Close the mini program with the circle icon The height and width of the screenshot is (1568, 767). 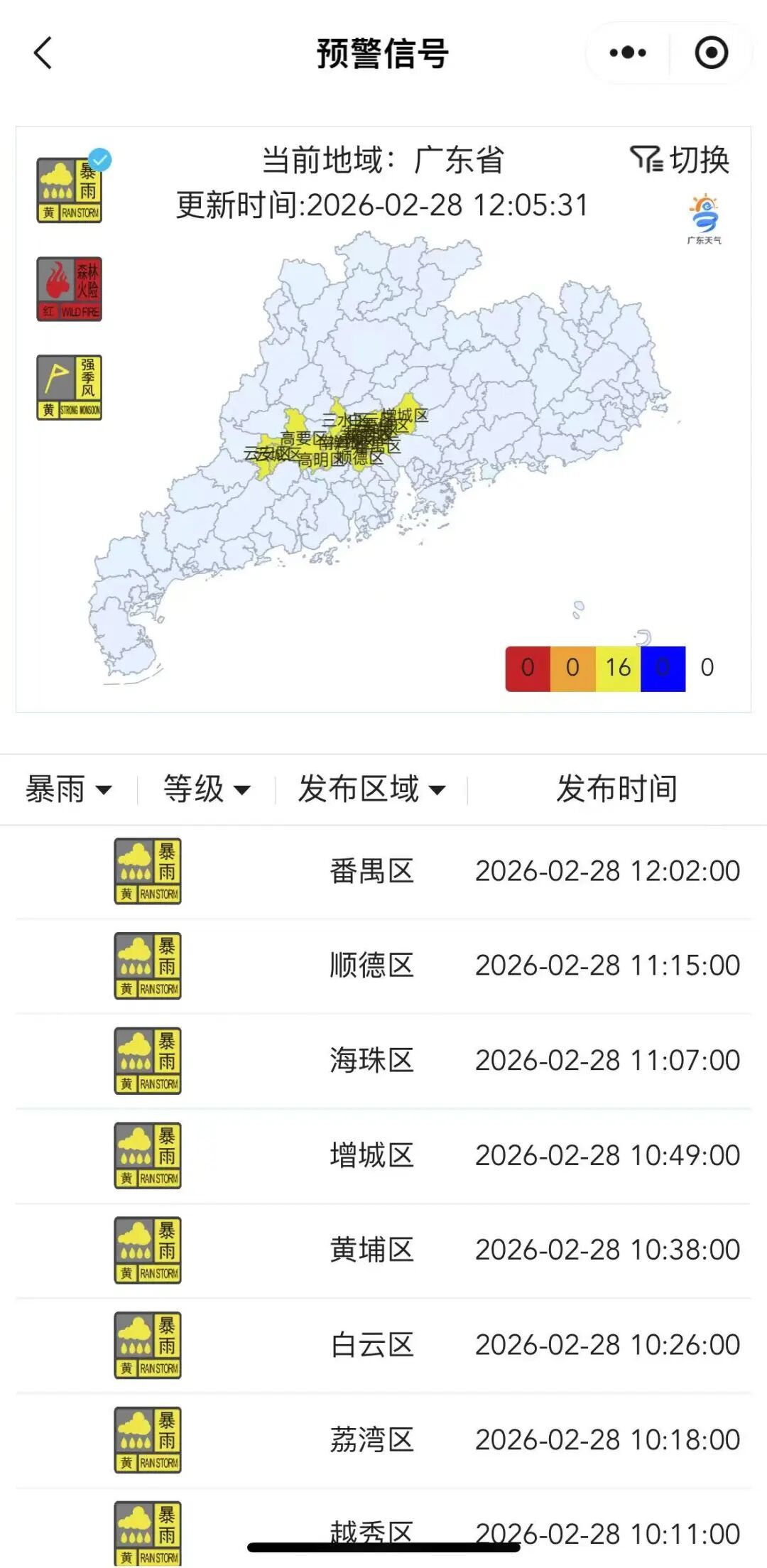click(711, 53)
